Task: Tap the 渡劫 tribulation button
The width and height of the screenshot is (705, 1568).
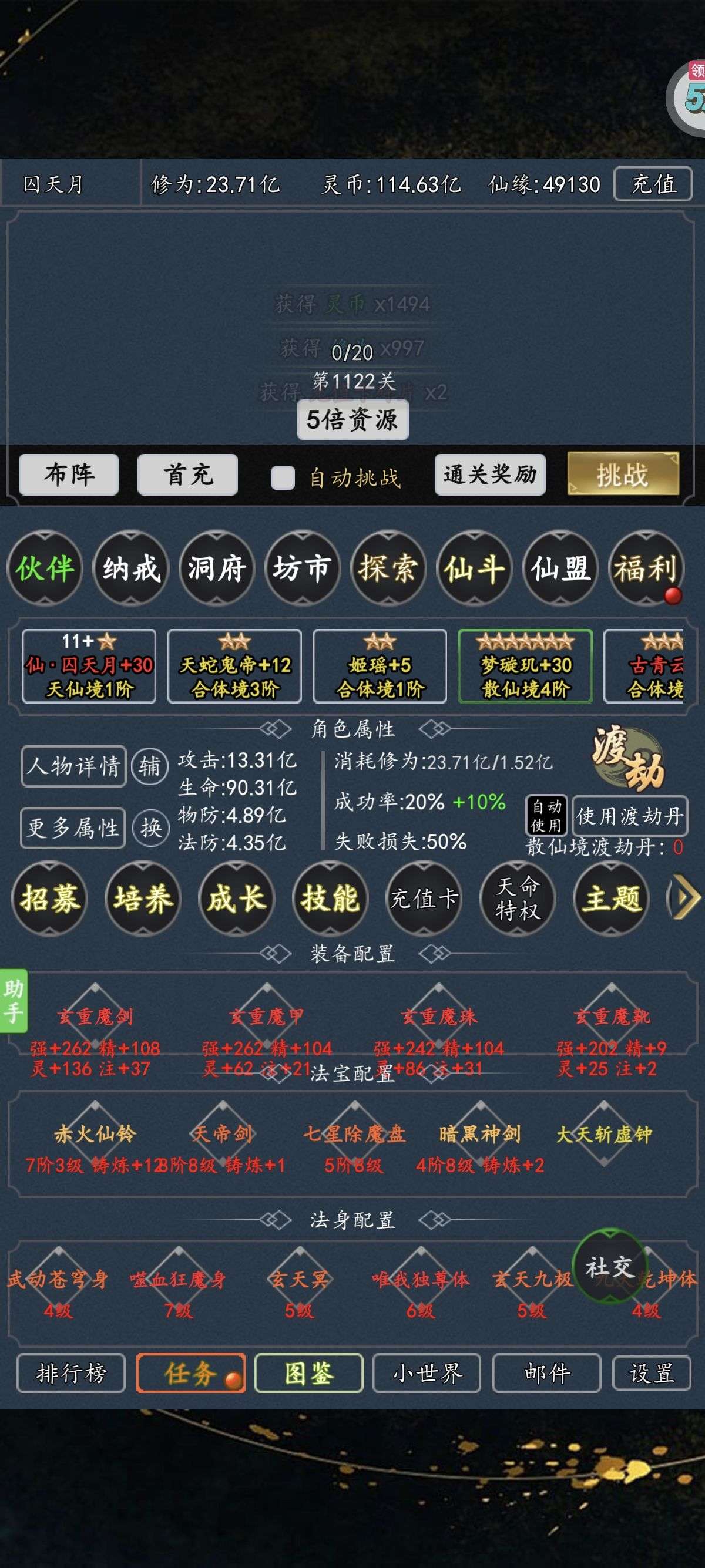Action: [627, 758]
